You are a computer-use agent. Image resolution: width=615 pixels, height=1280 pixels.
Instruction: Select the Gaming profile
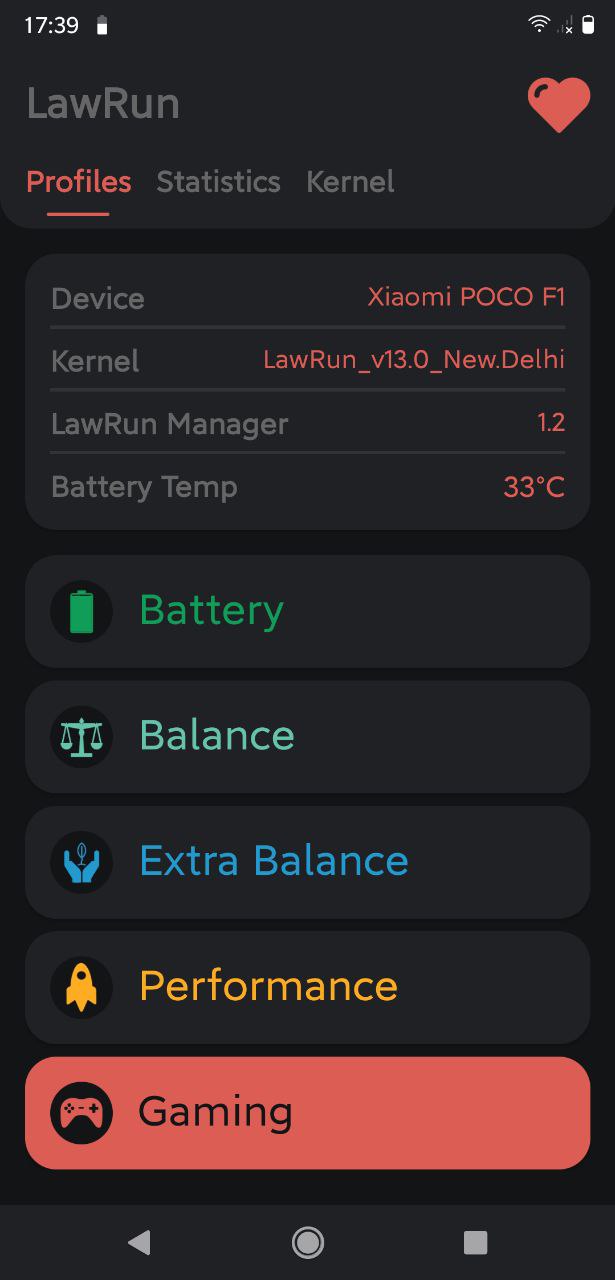click(x=307, y=1112)
